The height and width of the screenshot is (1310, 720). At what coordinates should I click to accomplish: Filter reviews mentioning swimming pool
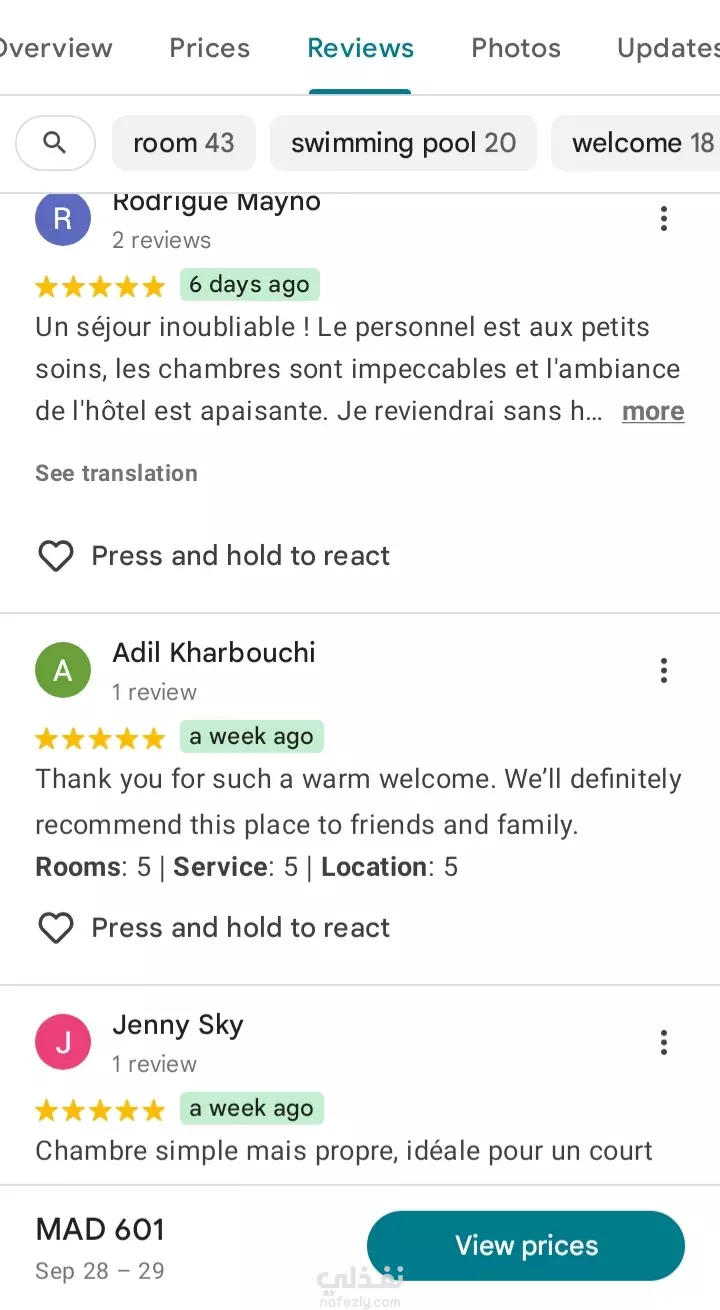coord(403,143)
